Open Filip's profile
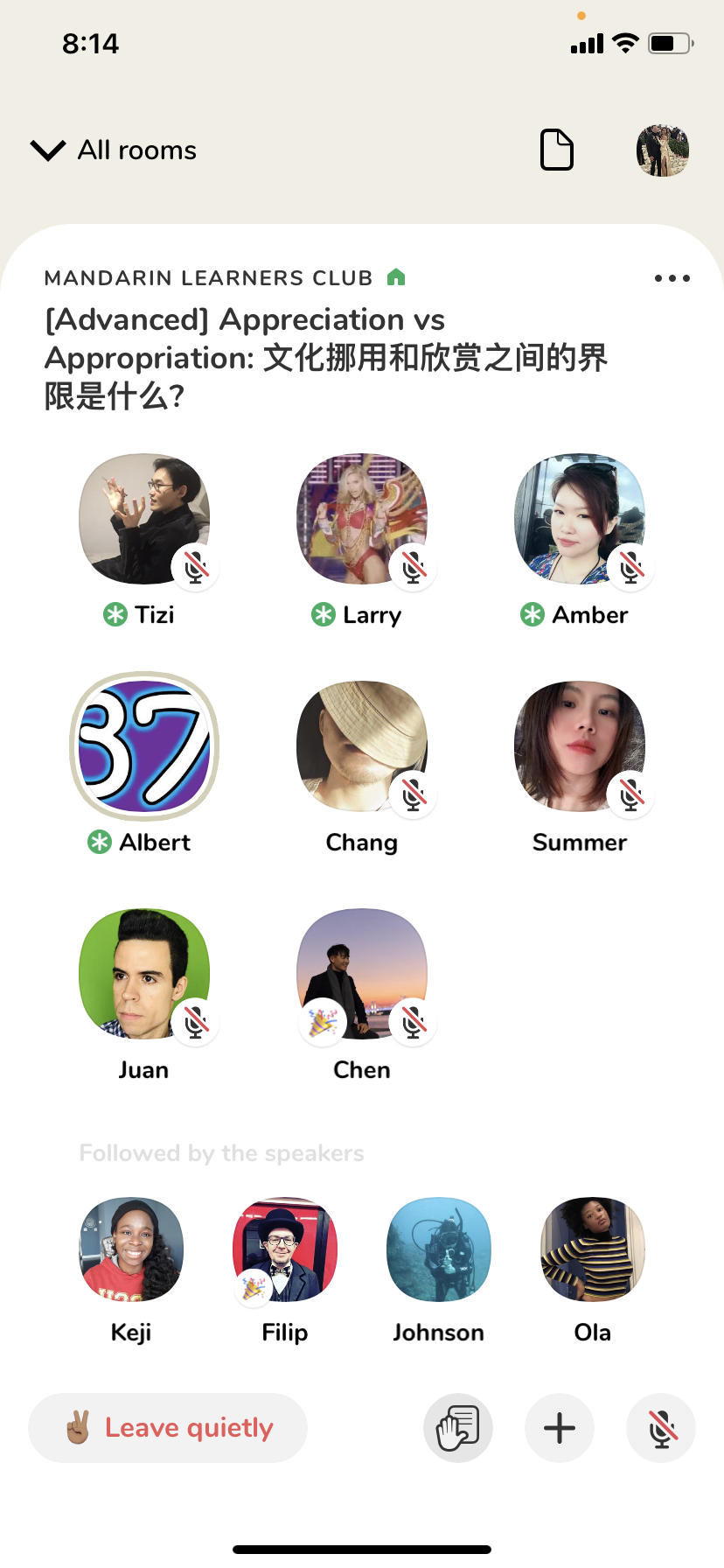The height and width of the screenshot is (1568, 724). pos(285,1249)
